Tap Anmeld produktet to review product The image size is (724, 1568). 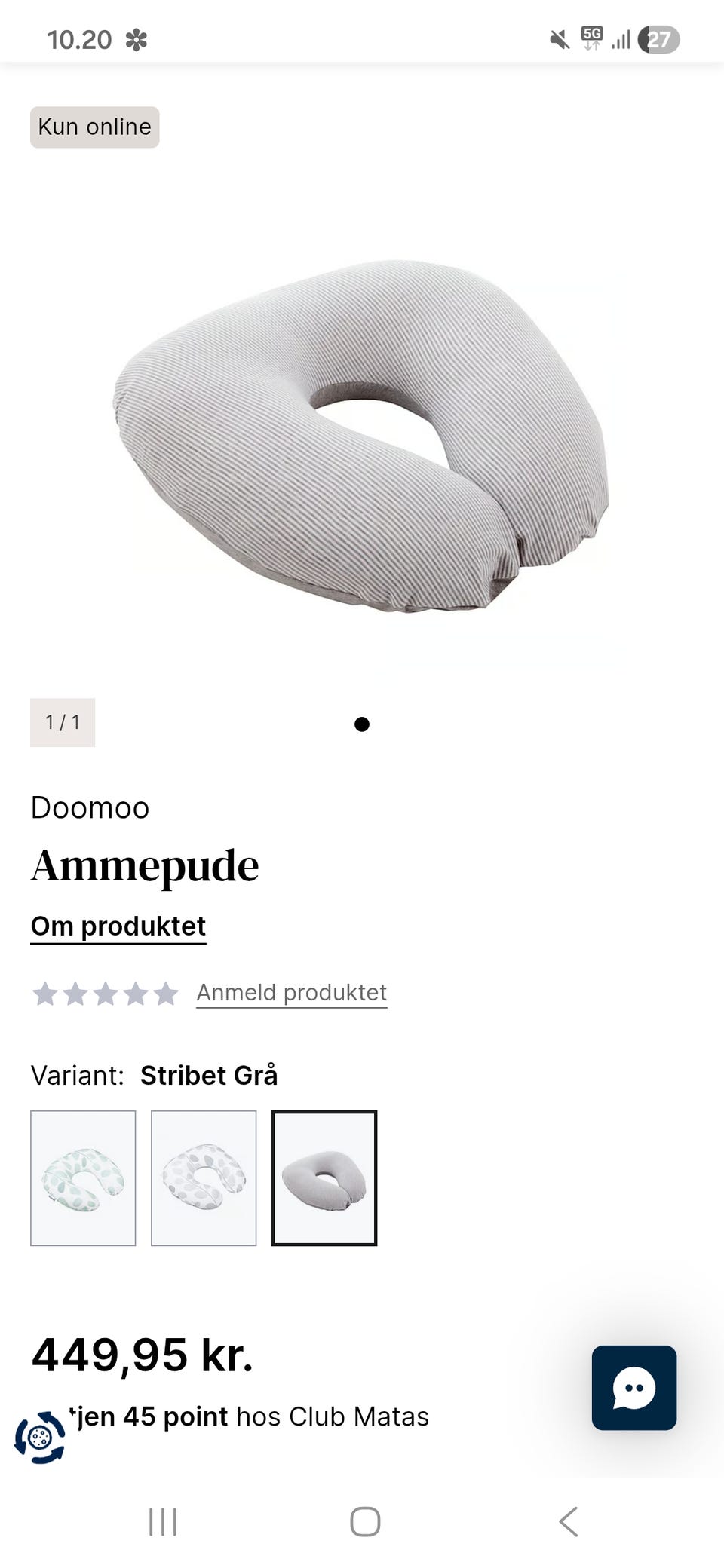click(x=292, y=993)
